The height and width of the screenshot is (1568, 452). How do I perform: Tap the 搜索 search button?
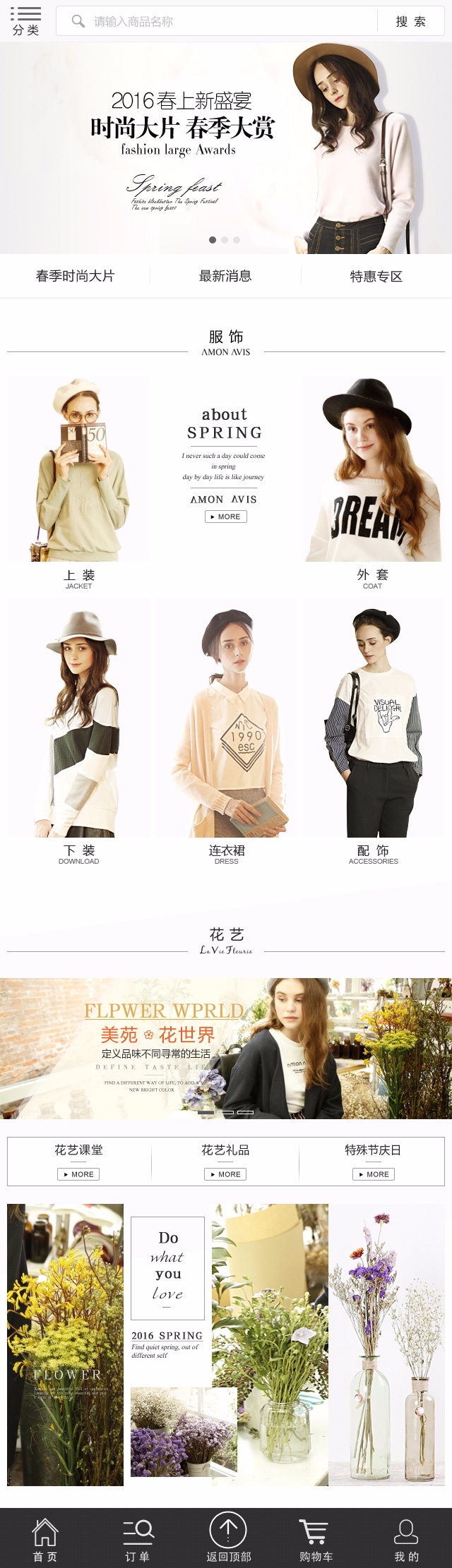[411, 22]
